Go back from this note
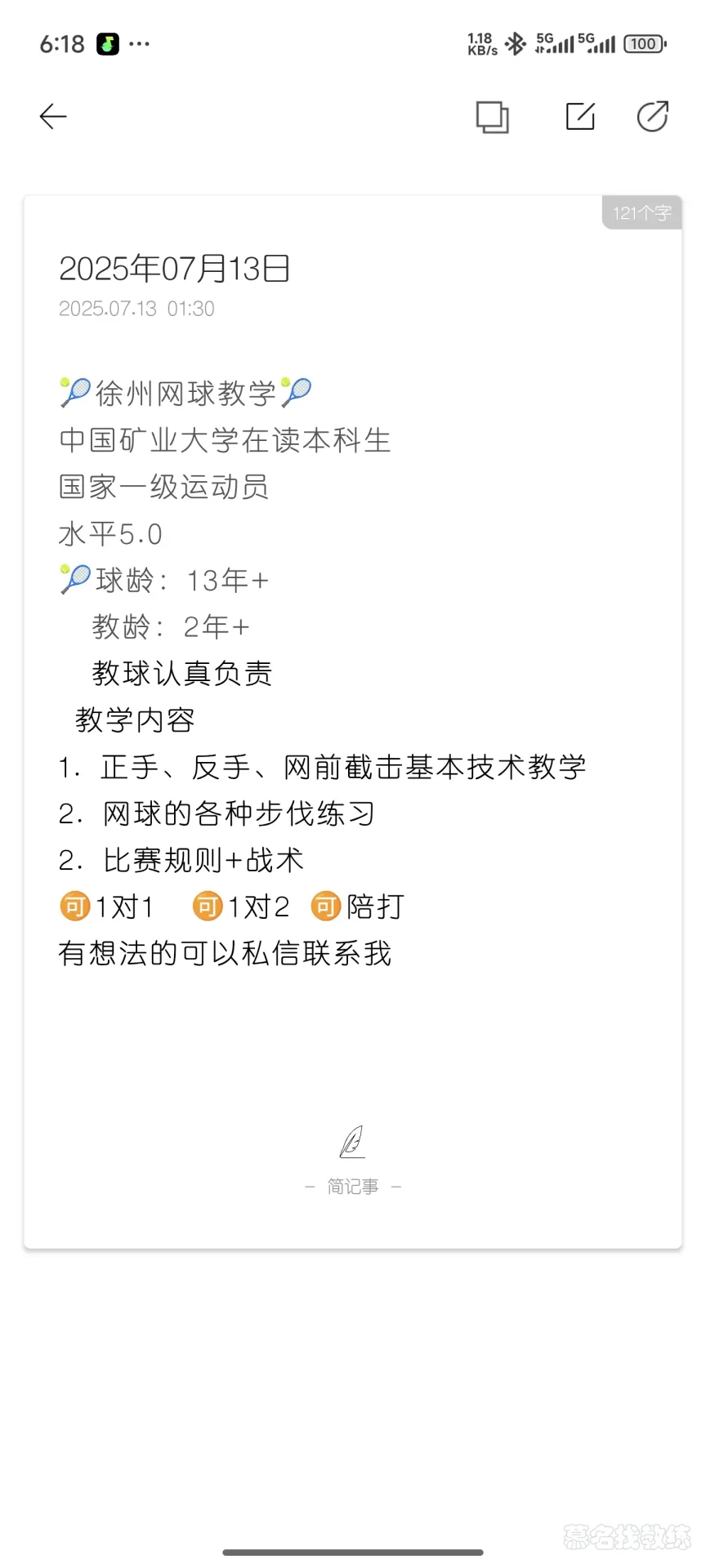Viewport: 706px width, 1568px height. (x=53, y=117)
